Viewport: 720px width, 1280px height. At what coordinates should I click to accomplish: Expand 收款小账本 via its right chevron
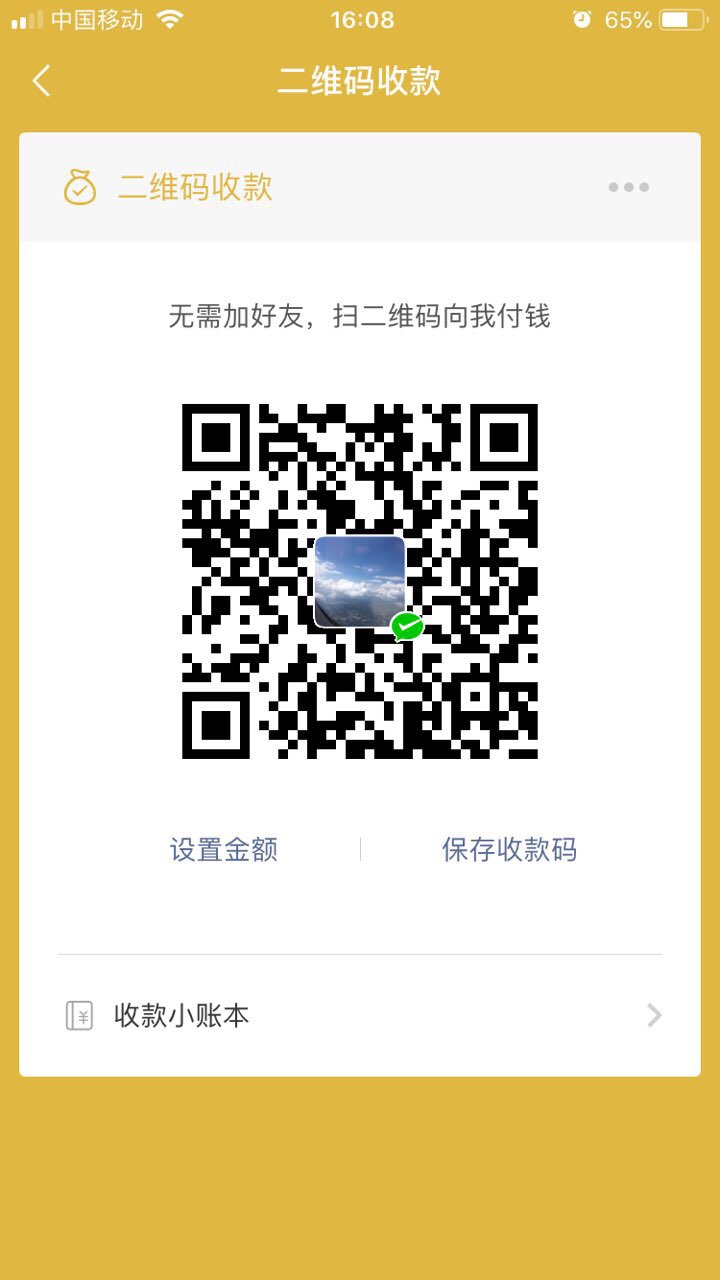[655, 1016]
